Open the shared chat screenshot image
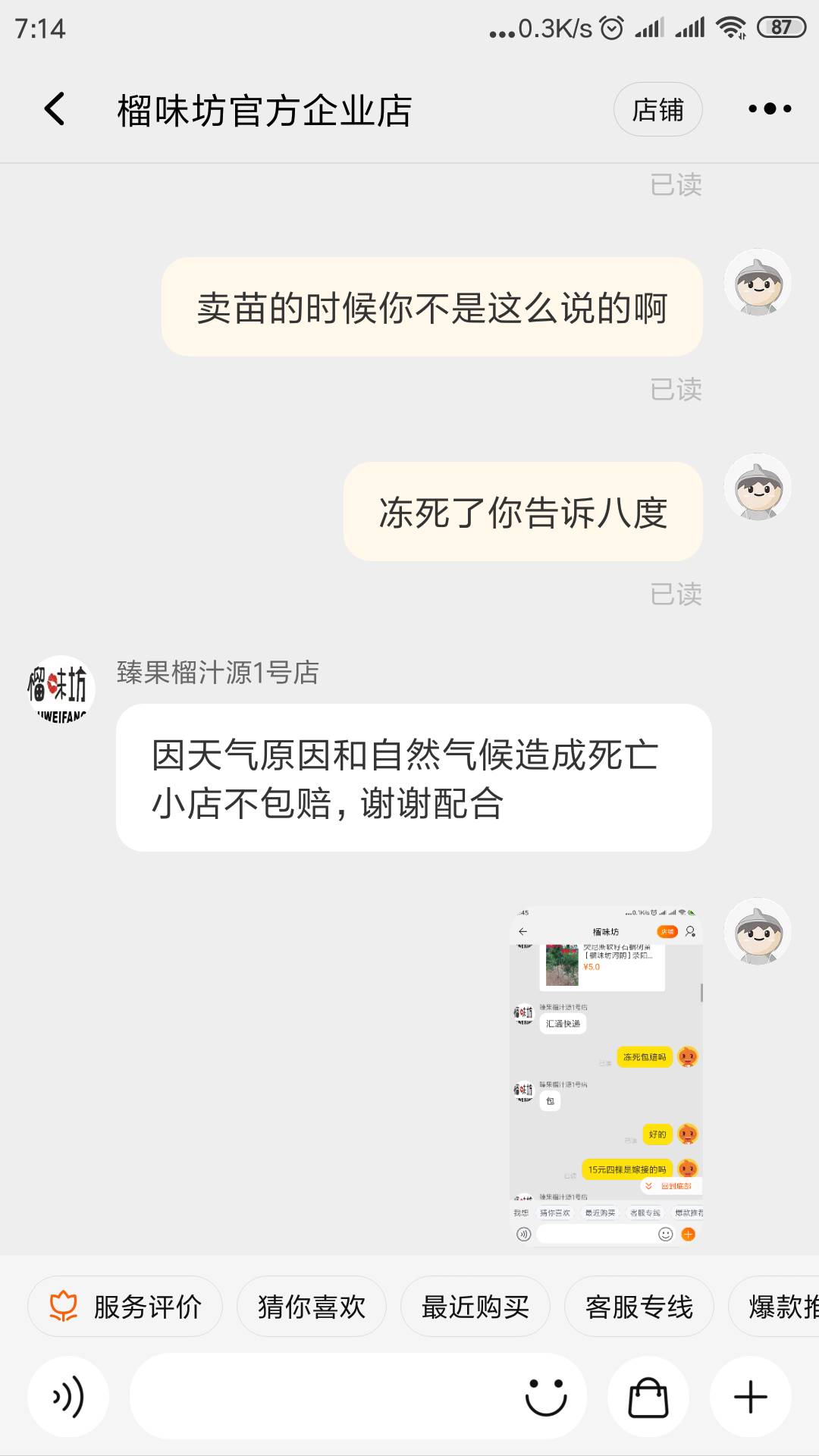This screenshot has height=1456, width=819. click(x=606, y=1075)
